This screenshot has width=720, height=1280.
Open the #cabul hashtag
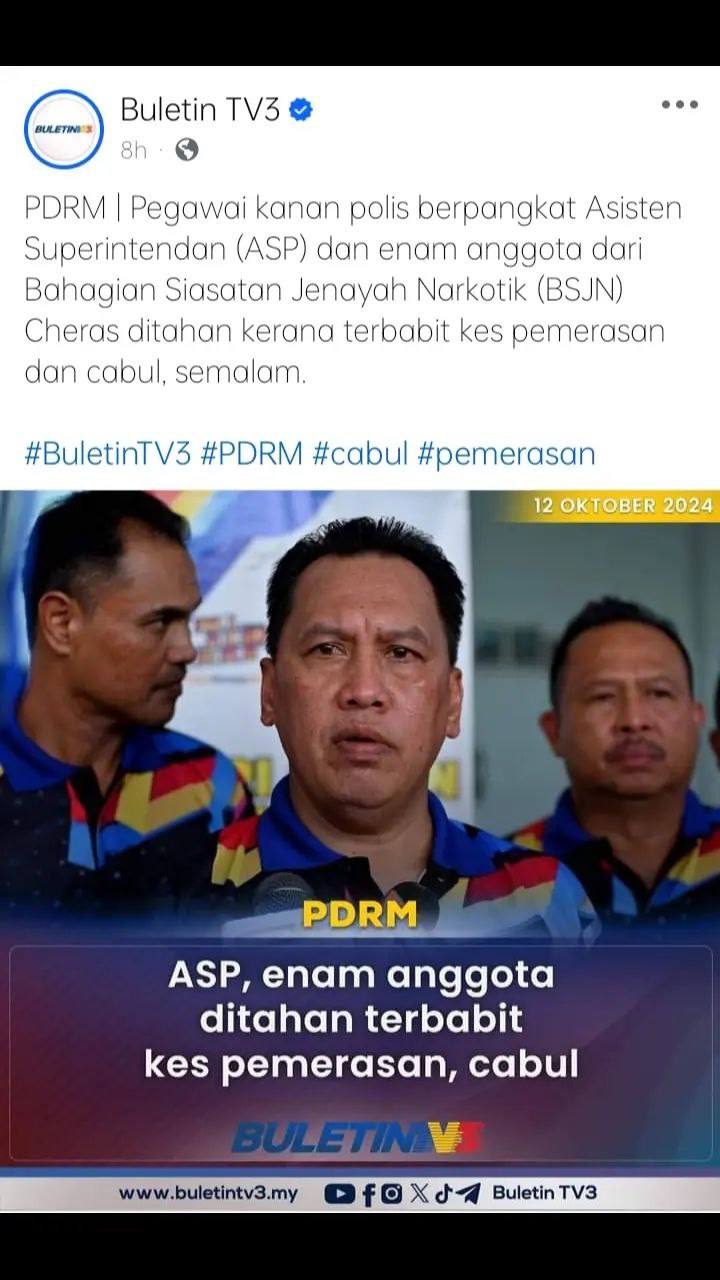point(360,454)
